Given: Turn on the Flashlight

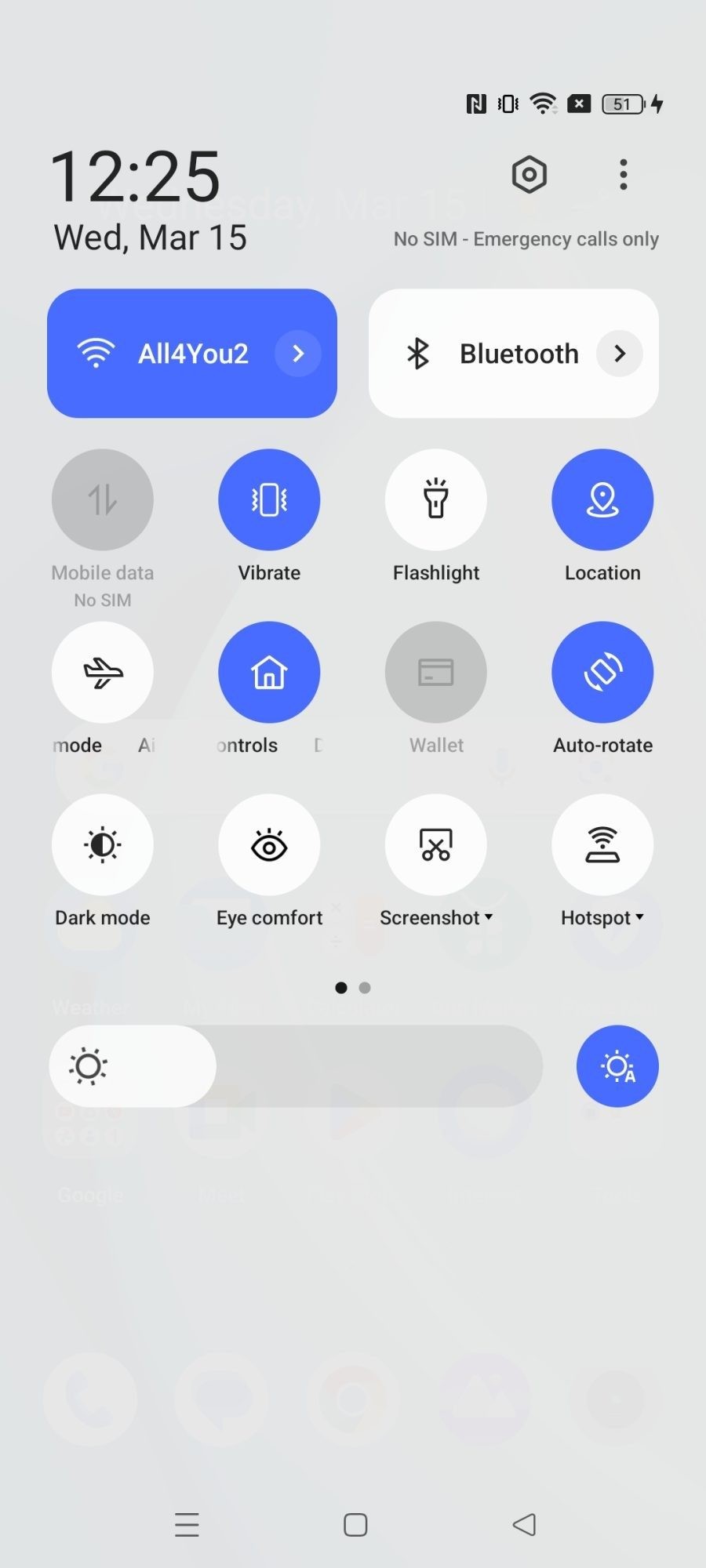Looking at the screenshot, I should click(436, 499).
